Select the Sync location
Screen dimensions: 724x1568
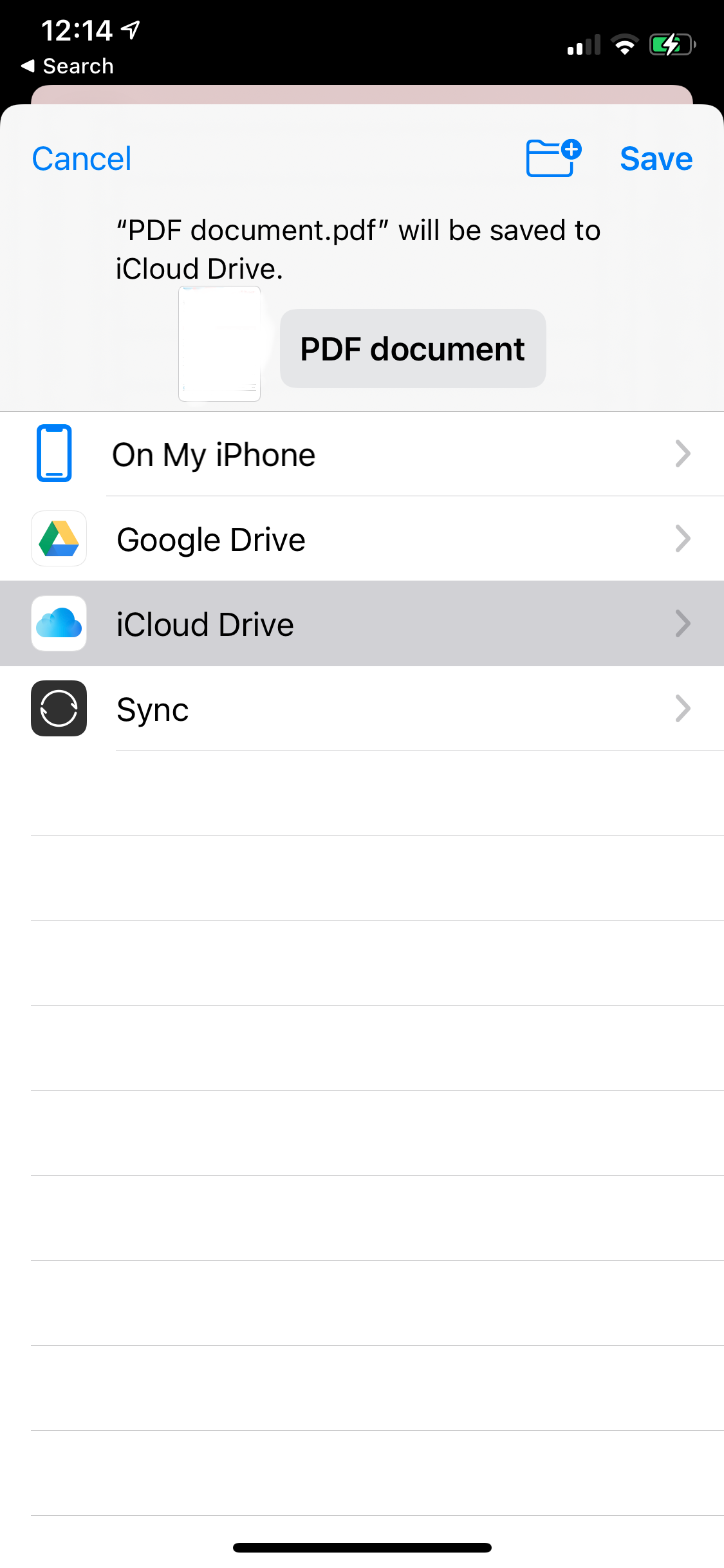click(362, 709)
